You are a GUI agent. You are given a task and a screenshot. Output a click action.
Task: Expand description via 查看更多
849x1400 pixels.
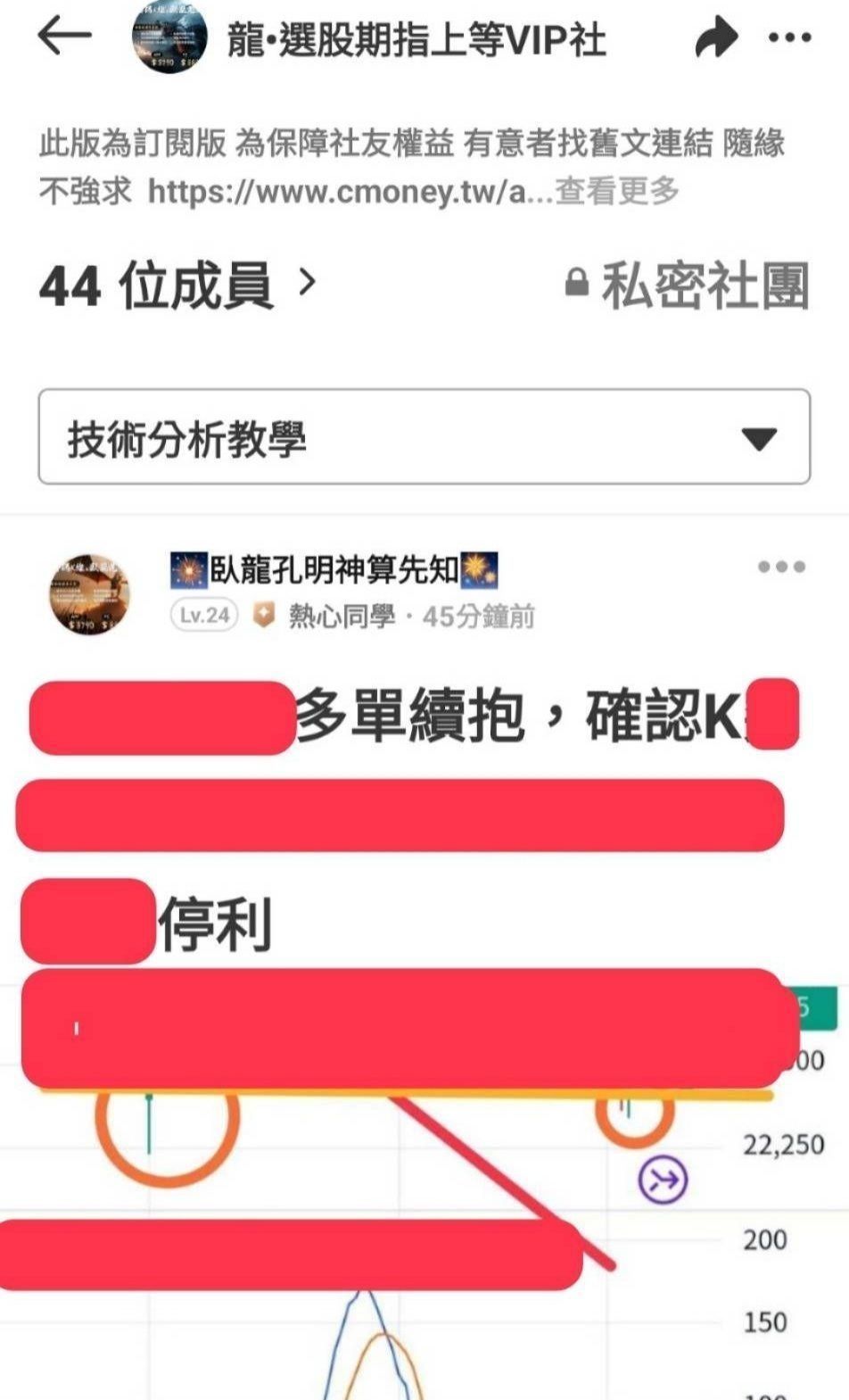(x=617, y=191)
